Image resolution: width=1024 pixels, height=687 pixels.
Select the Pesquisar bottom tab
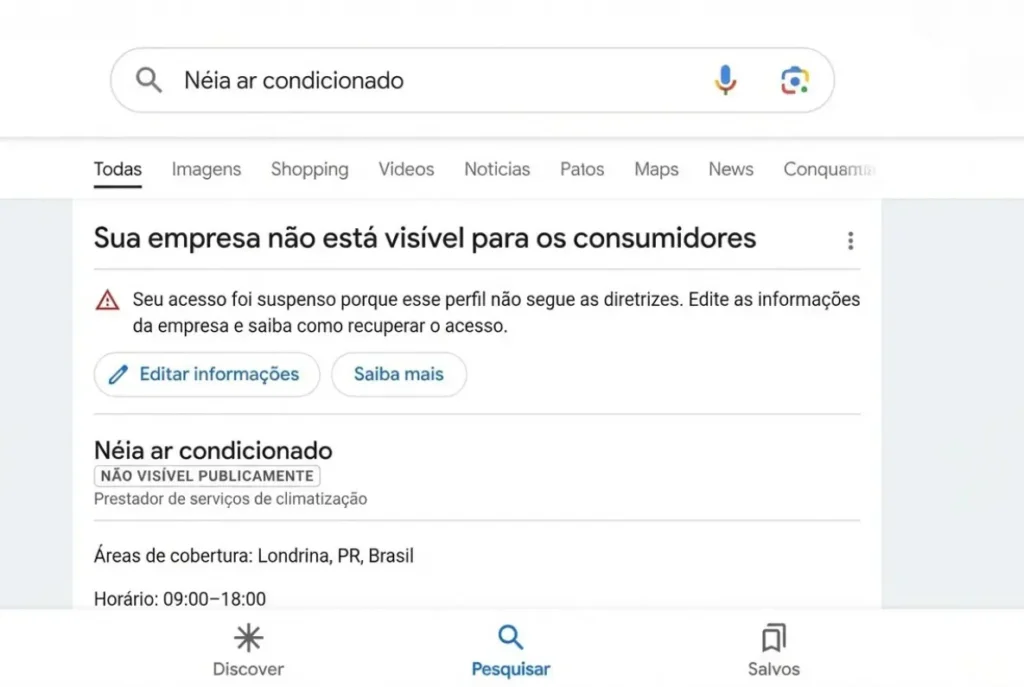click(x=510, y=651)
